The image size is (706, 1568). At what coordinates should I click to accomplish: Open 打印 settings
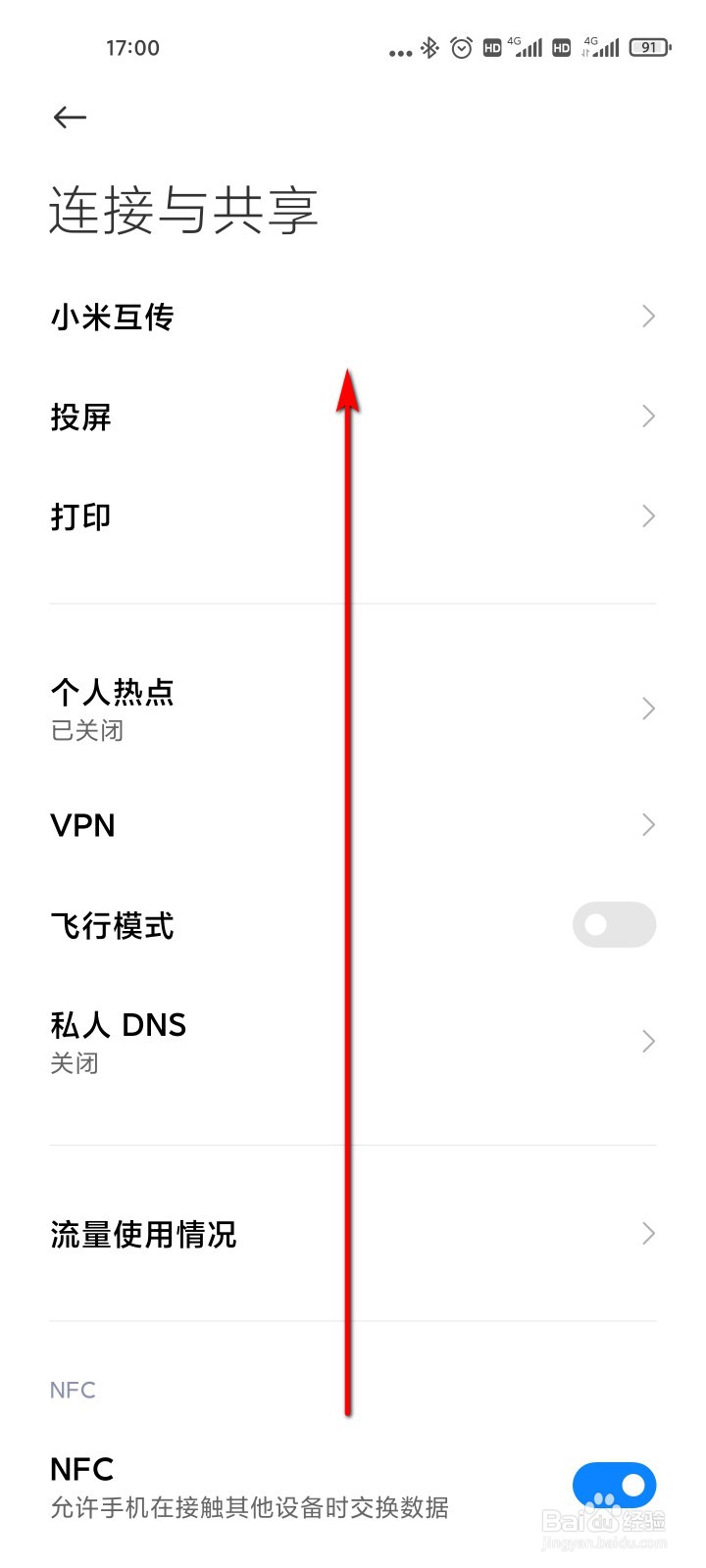[353, 516]
